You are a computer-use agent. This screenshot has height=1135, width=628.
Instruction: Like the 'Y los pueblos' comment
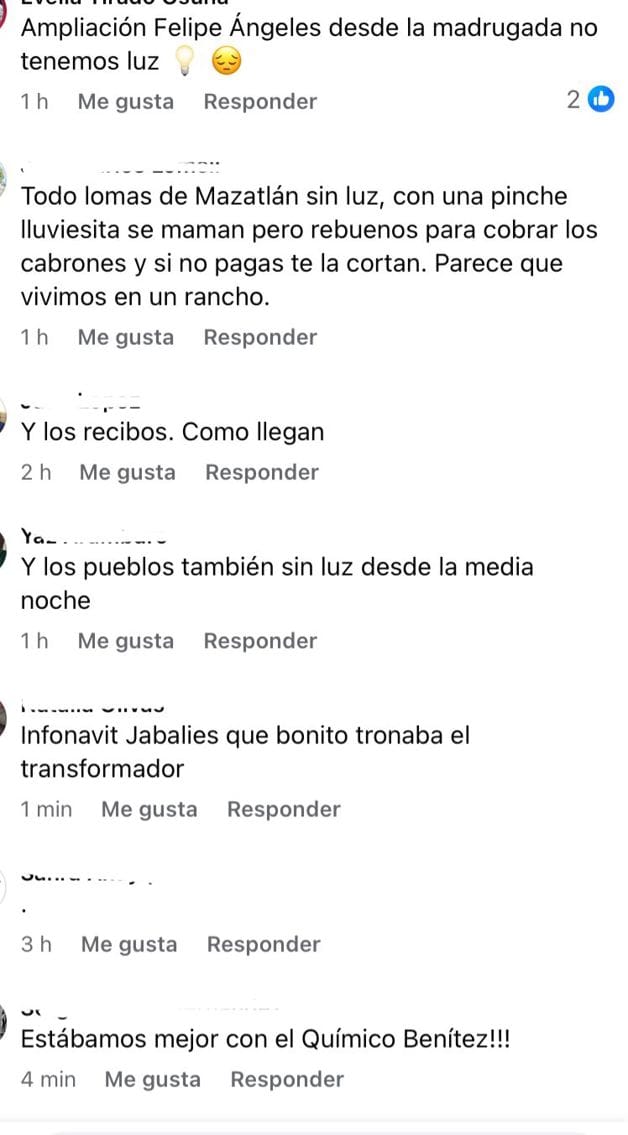pos(125,641)
